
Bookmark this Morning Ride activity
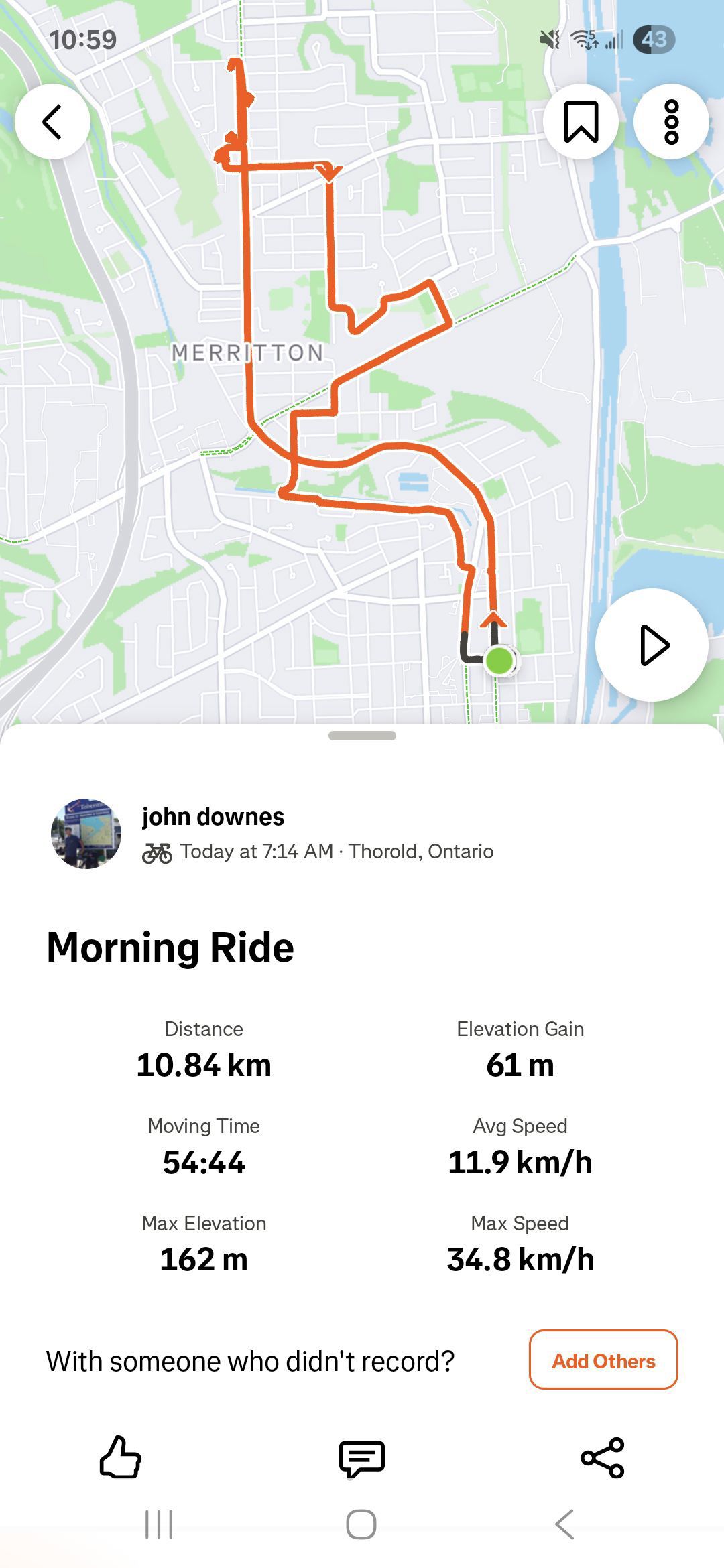coord(581,121)
